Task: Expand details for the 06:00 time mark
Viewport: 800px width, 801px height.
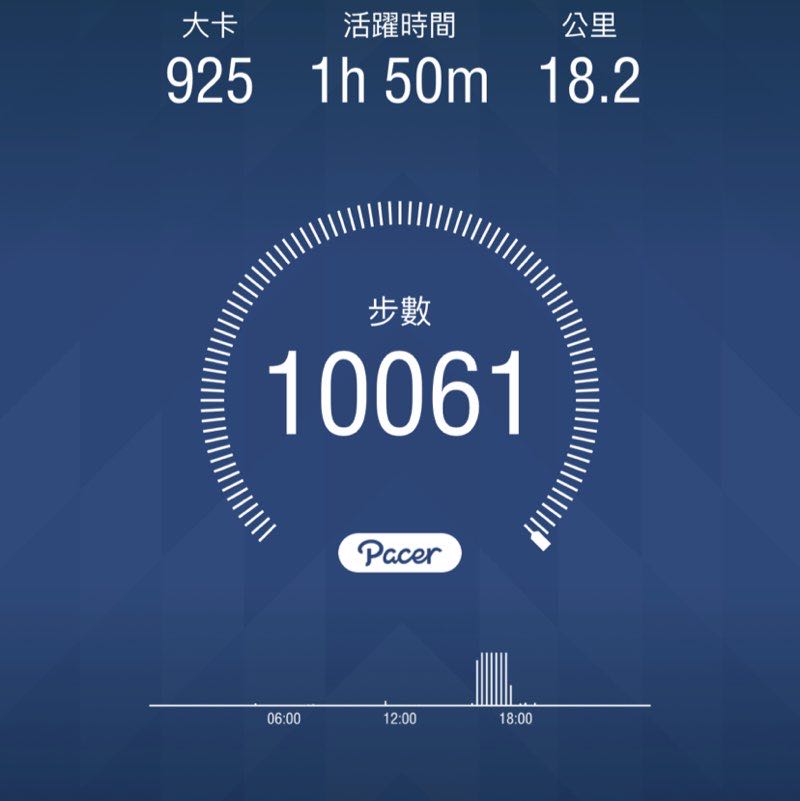Action: tap(285, 716)
